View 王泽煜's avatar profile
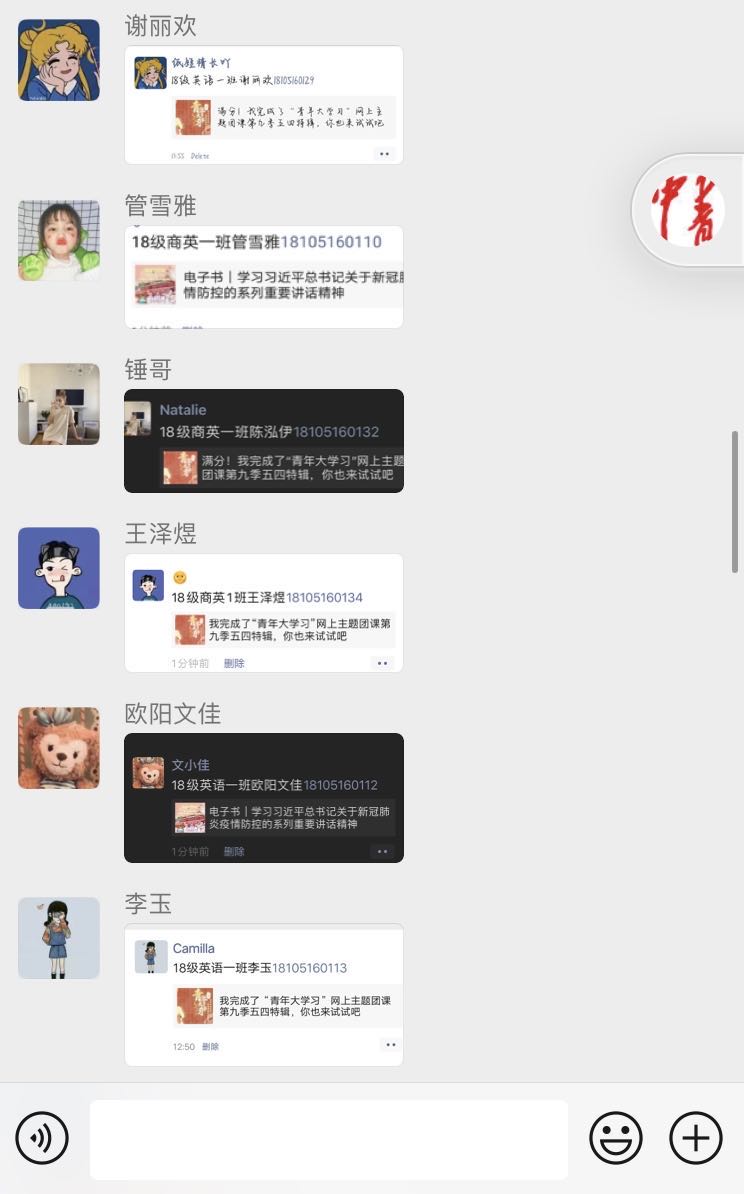744x1194 pixels. 59,568
